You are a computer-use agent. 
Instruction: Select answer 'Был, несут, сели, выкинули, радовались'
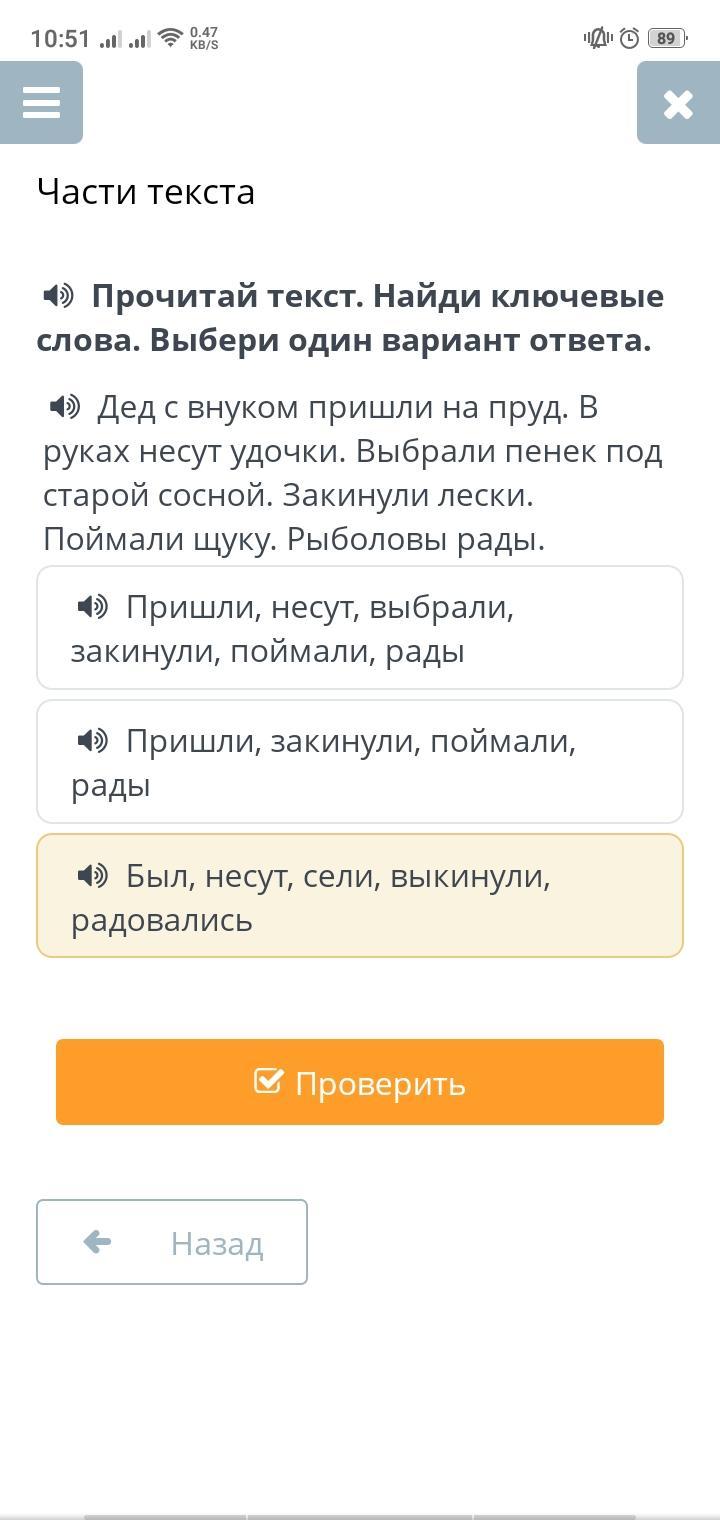coord(360,896)
